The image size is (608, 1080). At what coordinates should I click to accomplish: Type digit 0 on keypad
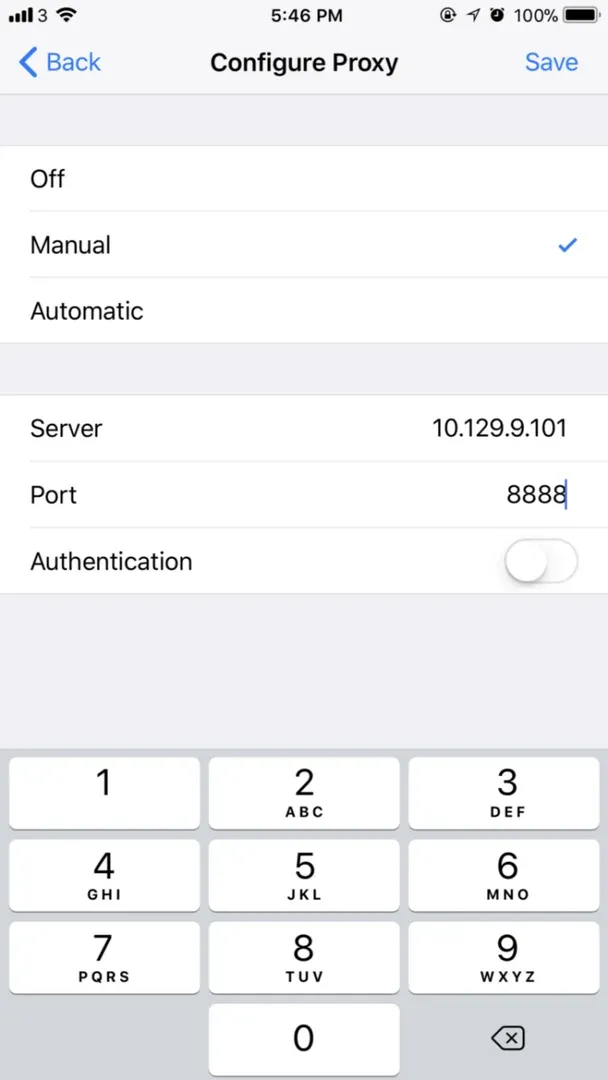tap(304, 1039)
